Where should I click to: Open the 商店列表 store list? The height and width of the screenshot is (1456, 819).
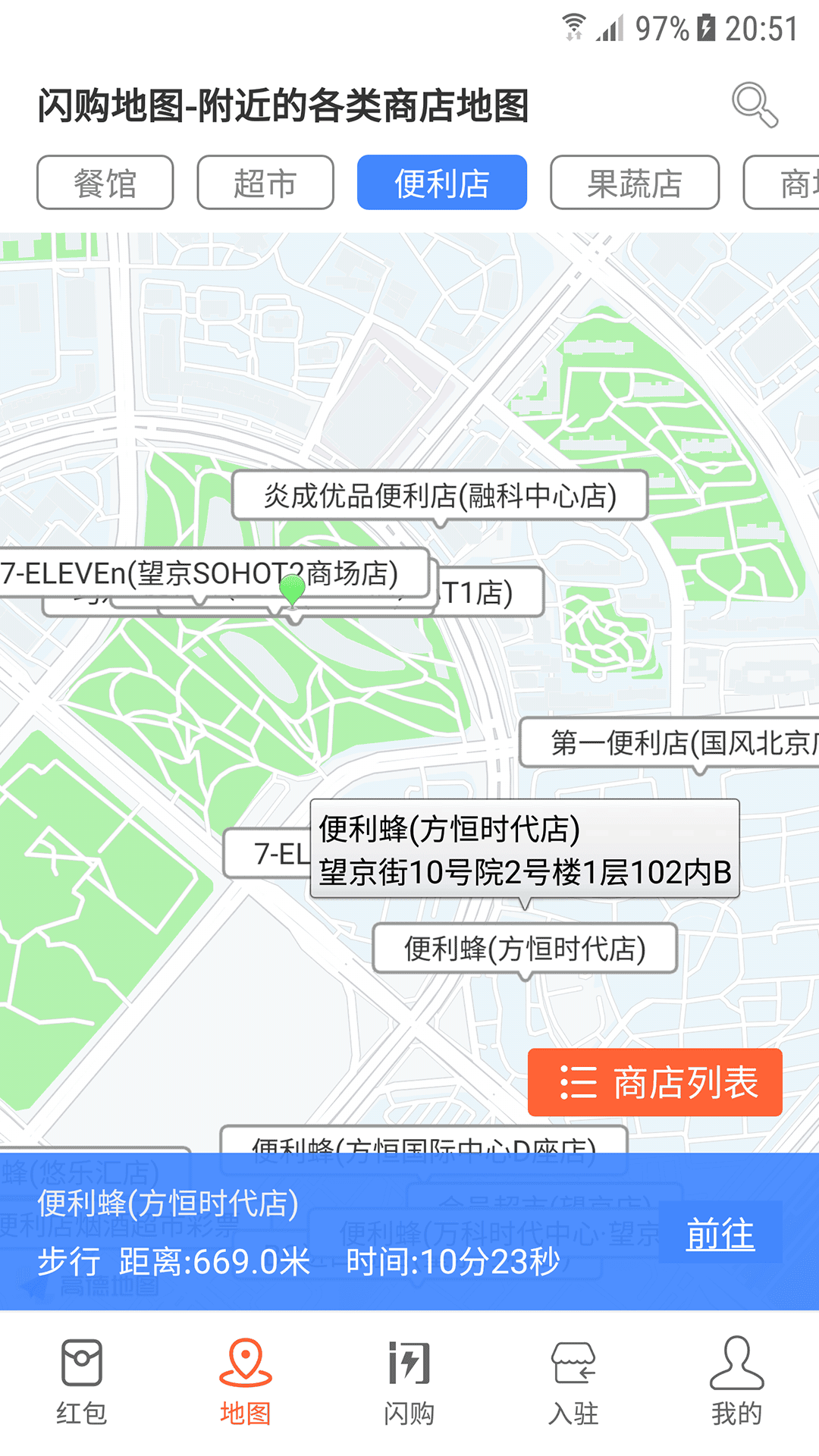coord(655,1082)
